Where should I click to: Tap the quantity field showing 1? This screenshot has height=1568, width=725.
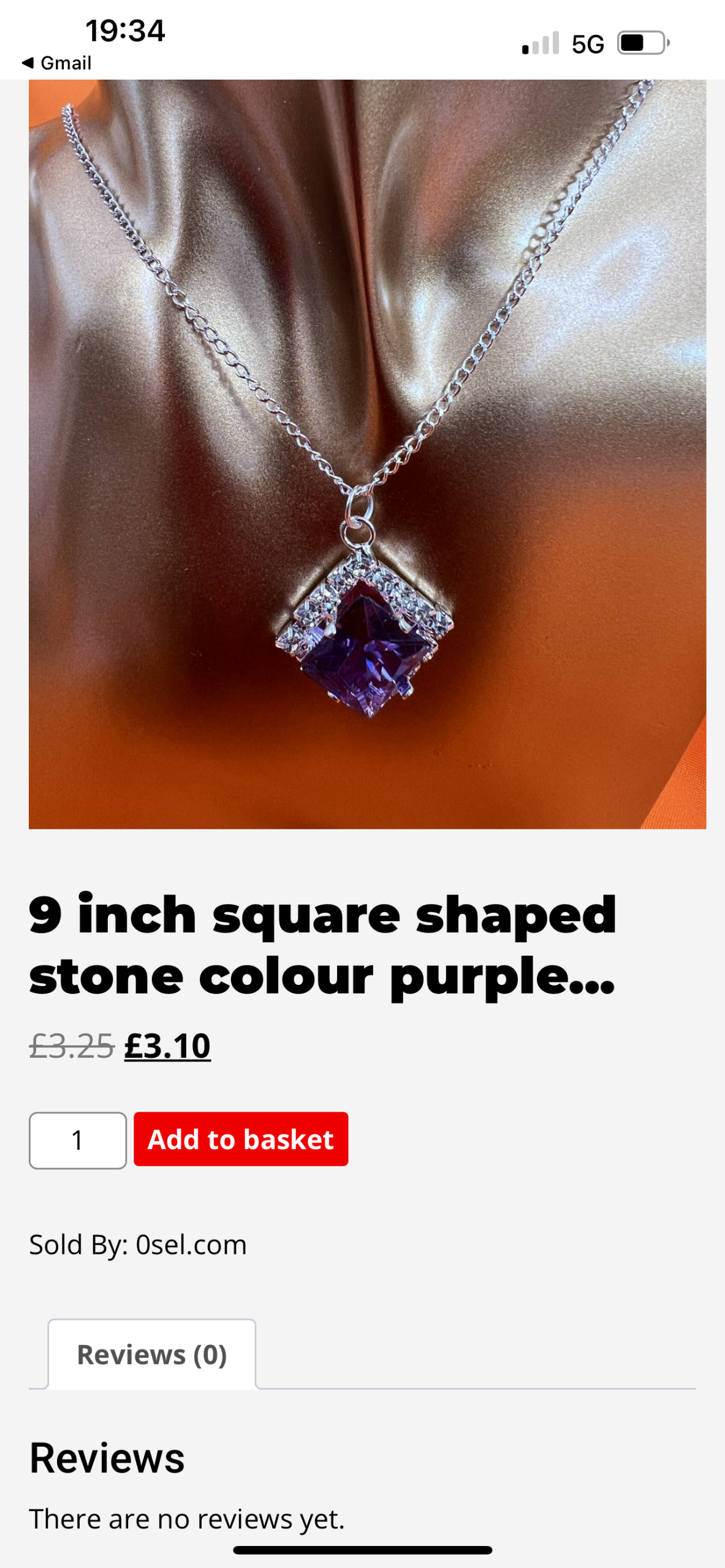(78, 1140)
